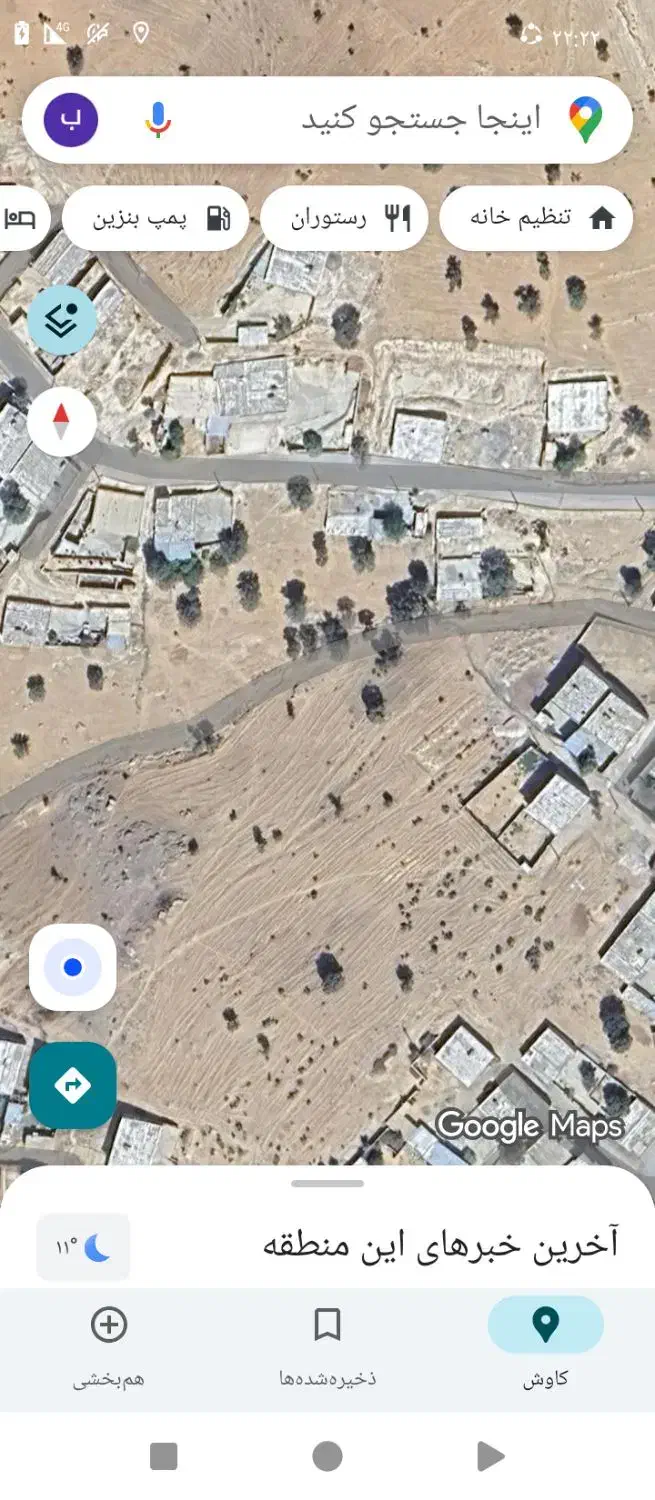The height and width of the screenshot is (1500, 655).
Task: Tap the hotel bed chip
Action: point(20,218)
